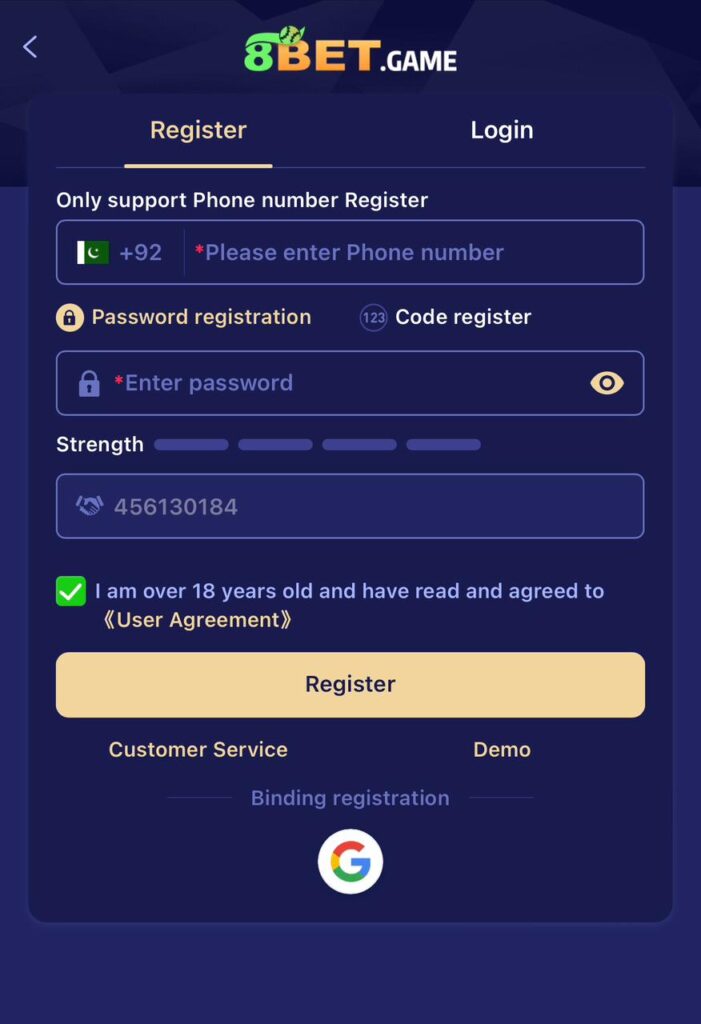Tap the yellow Register button
Image resolution: width=701 pixels, height=1024 pixels.
[350, 685]
